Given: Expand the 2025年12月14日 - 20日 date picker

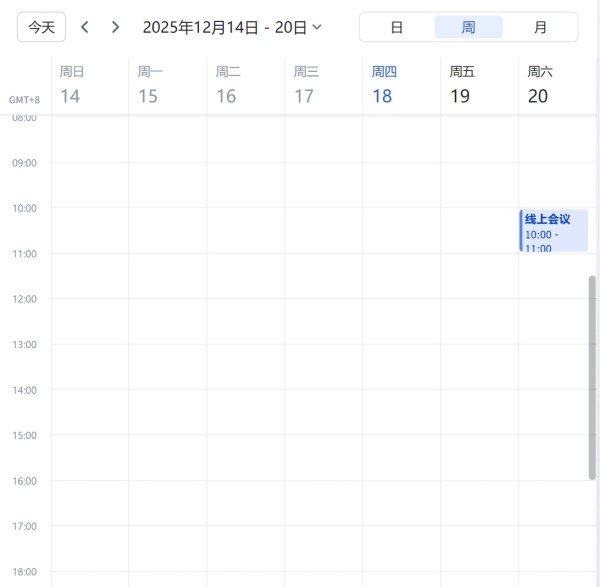Looking at the screenshot, I should click(232, 27).
